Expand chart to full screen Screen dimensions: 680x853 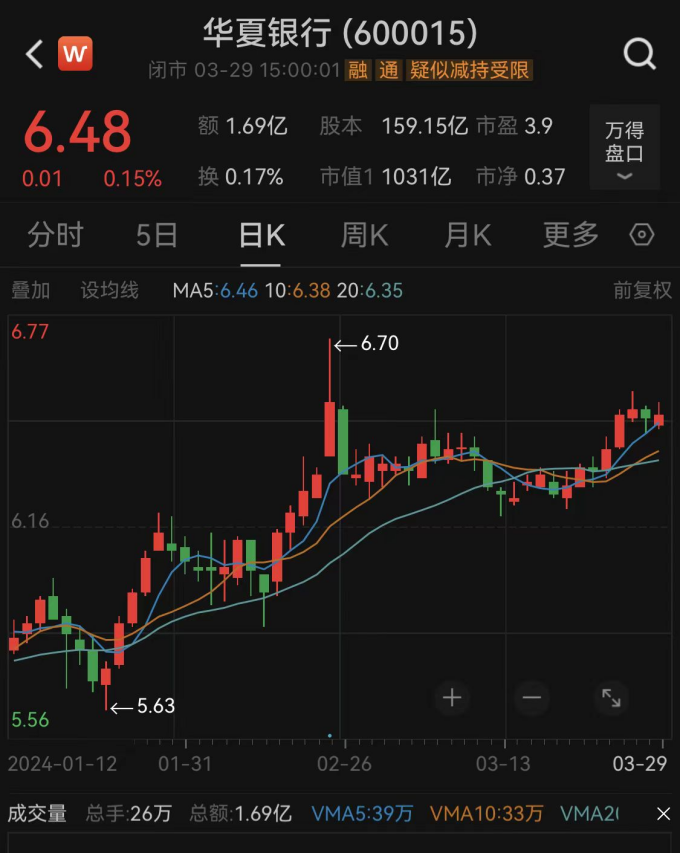coord(611,697)
